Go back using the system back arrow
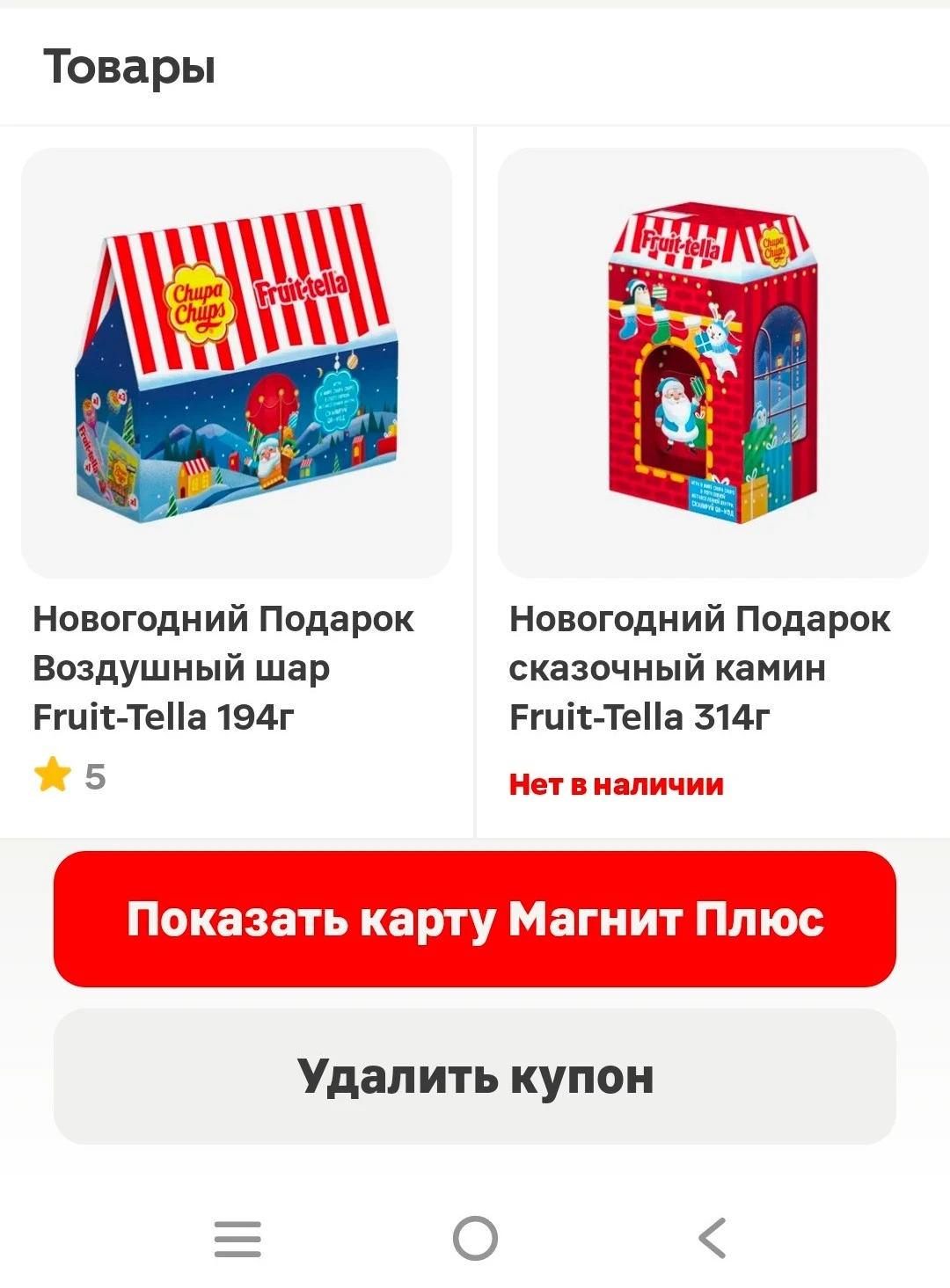The width and height of the screenshot is (950, 1288). [x=712, y=1238]
